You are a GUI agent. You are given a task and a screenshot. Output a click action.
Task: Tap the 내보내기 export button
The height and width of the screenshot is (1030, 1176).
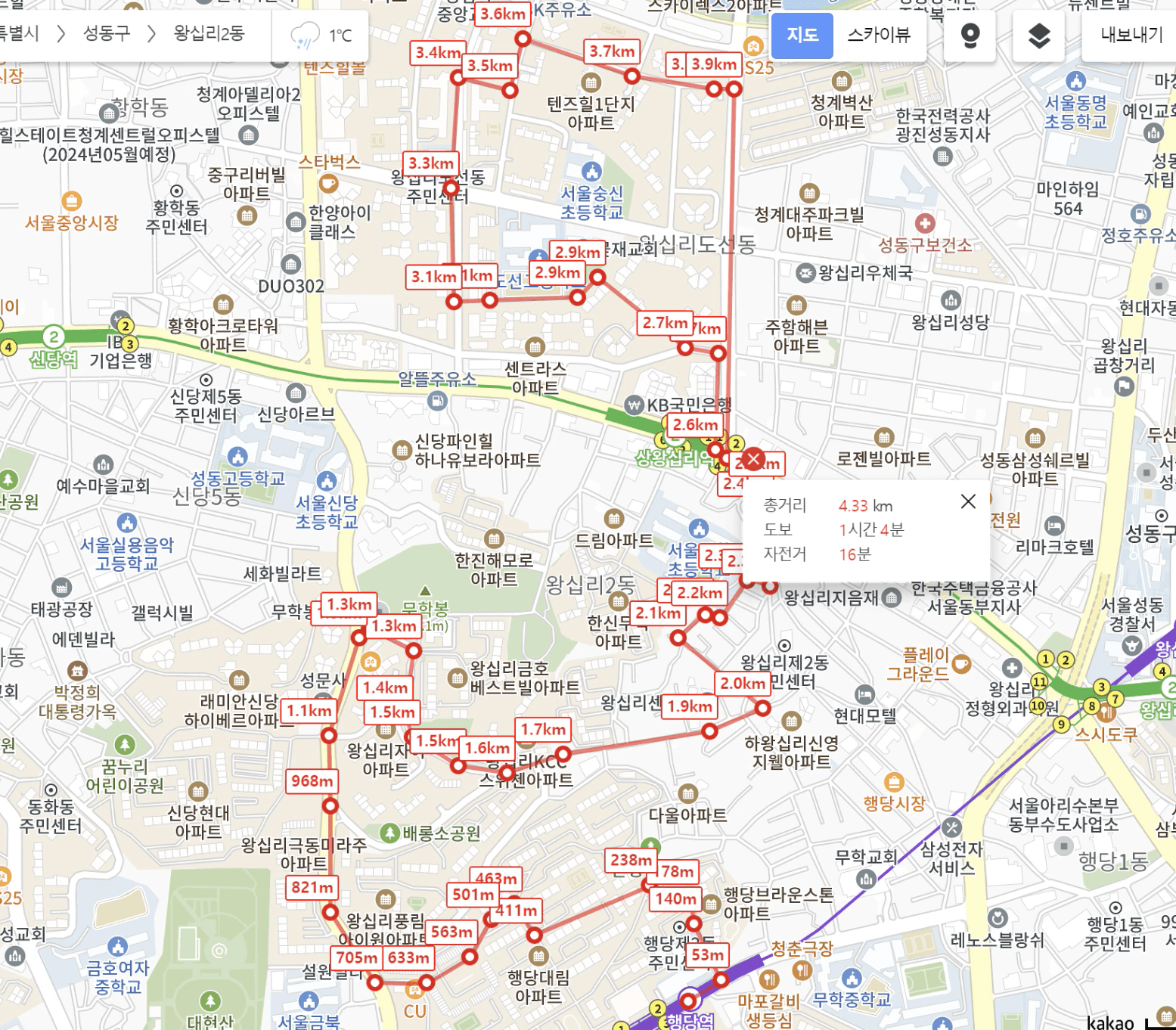[1131, 35]
